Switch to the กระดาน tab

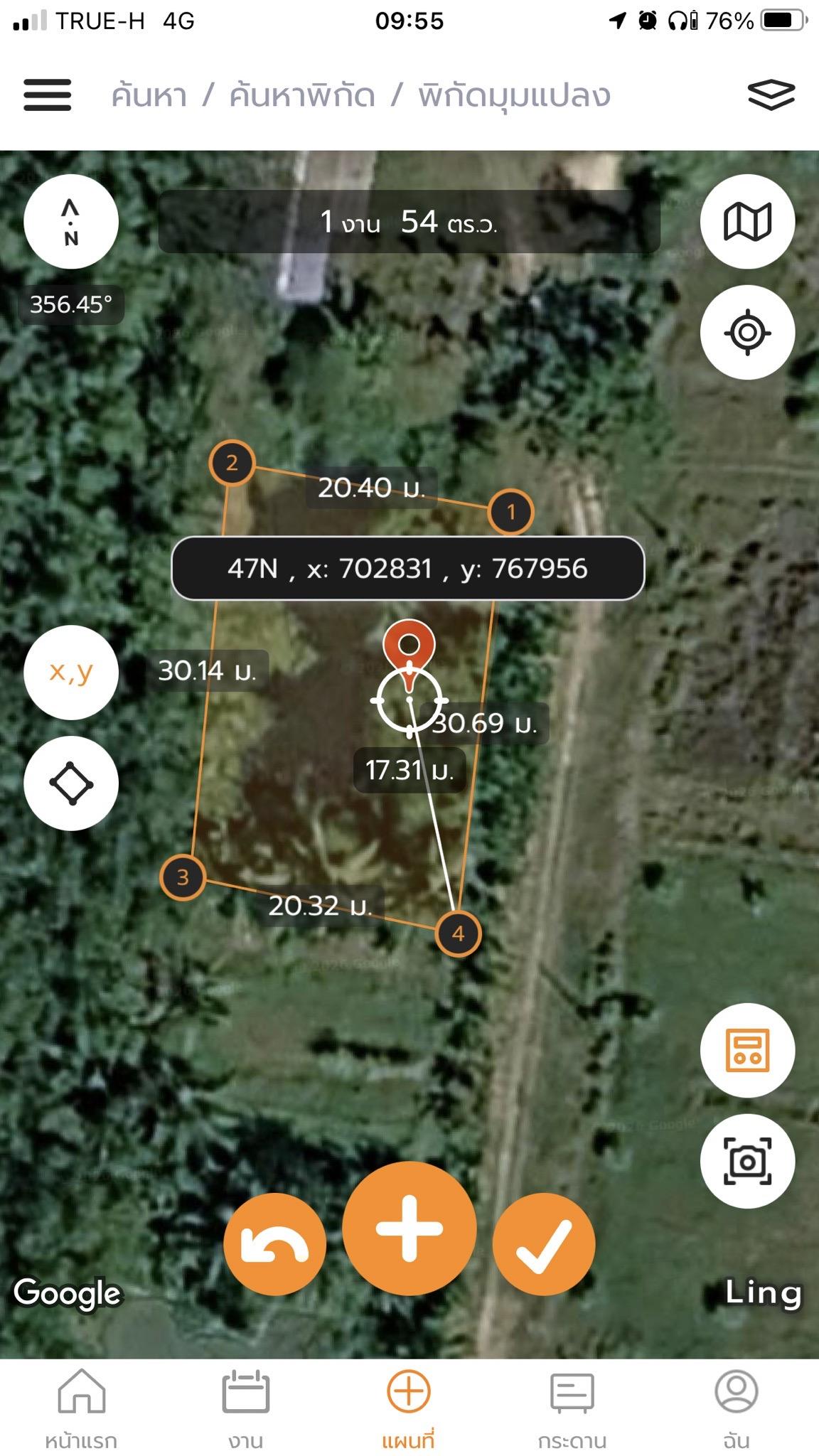coord(572,1410)
